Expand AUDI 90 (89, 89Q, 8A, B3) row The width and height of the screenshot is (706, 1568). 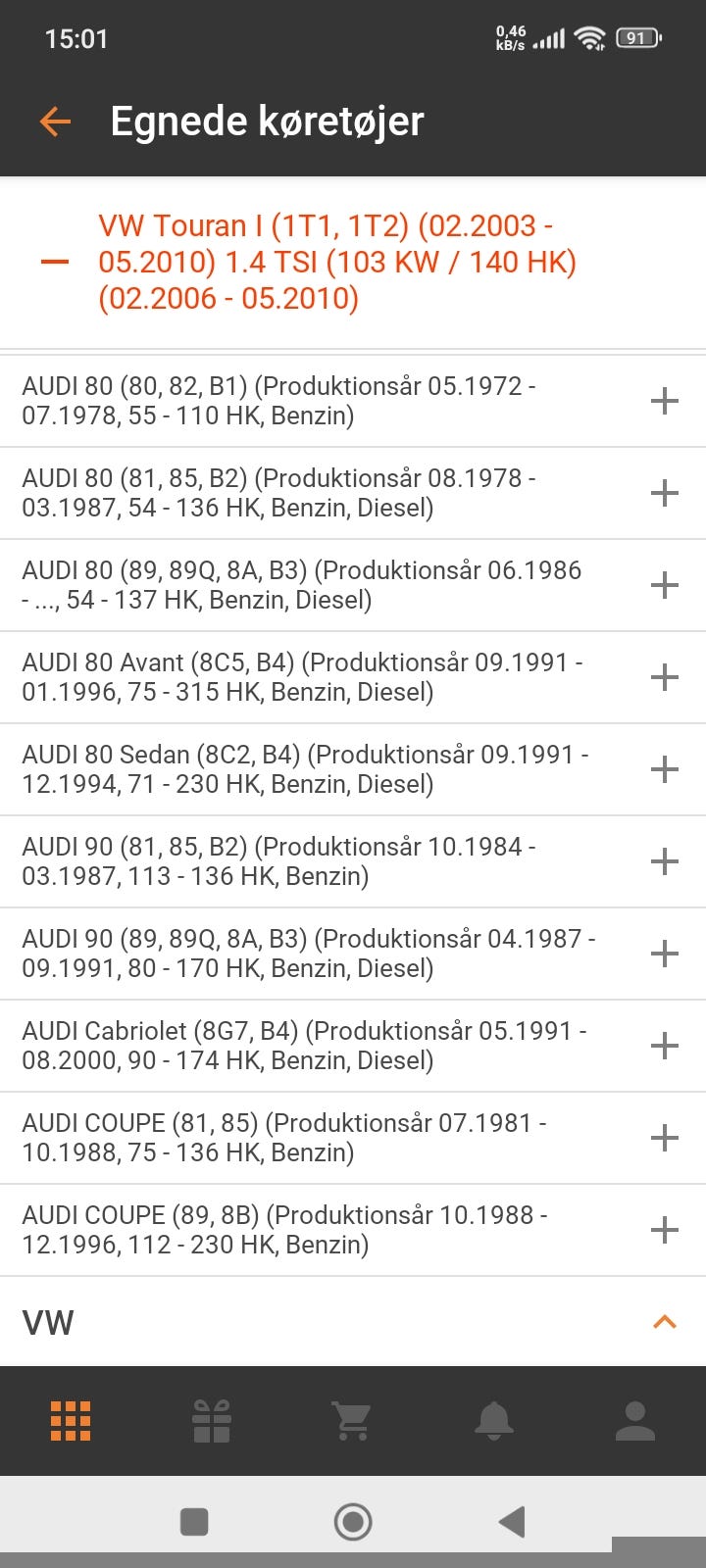coord(664,954)
